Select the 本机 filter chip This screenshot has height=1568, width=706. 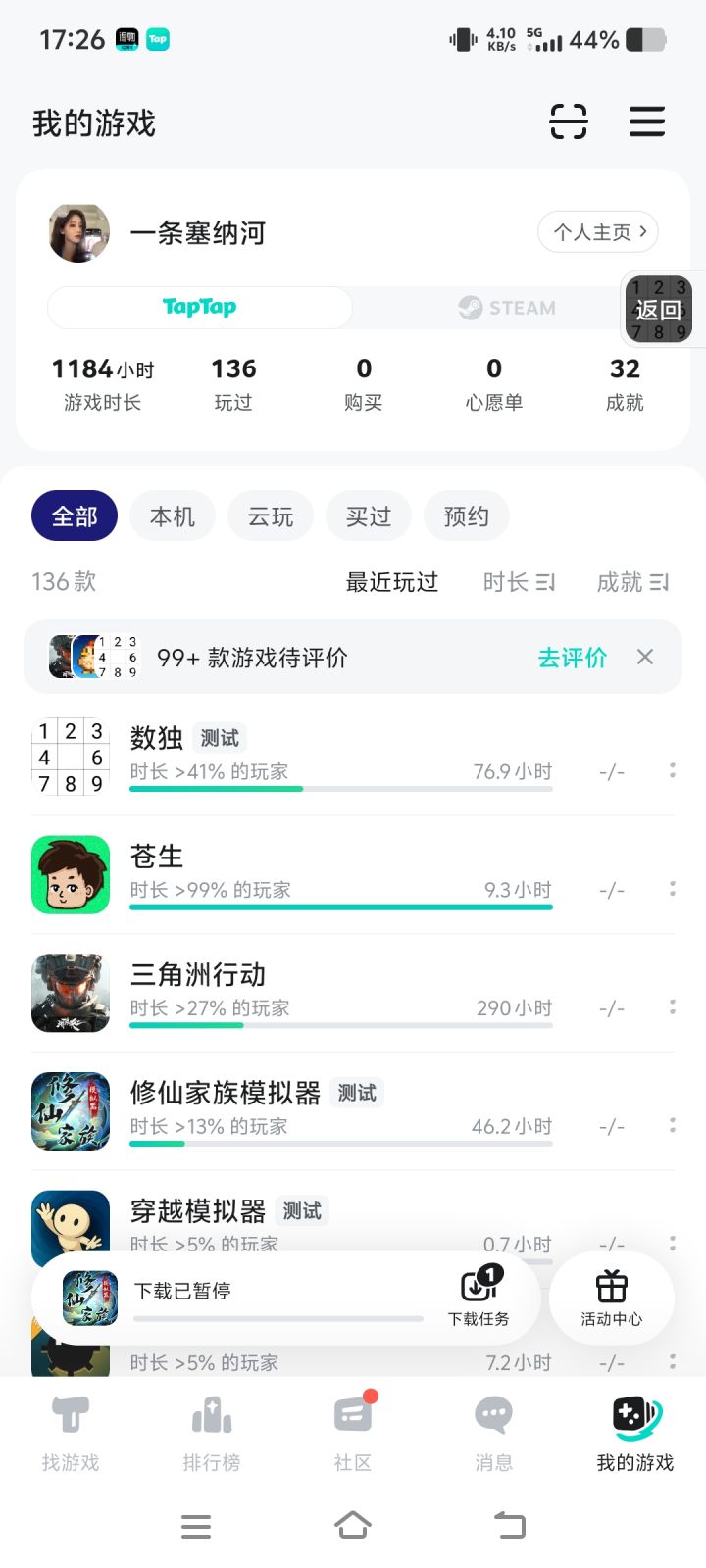[173, 516]
